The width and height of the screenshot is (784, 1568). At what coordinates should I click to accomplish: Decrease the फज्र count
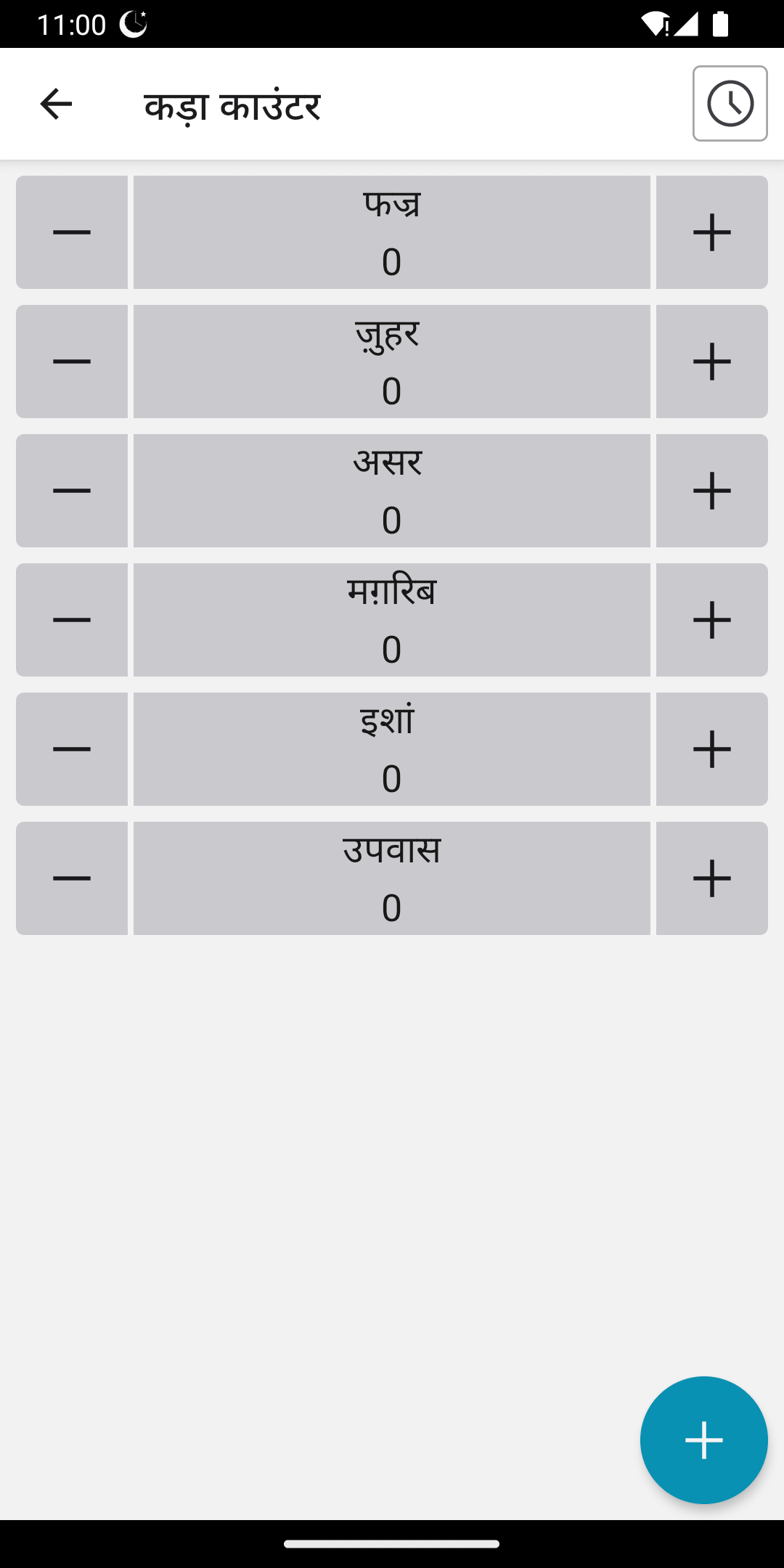pos(72,232)
